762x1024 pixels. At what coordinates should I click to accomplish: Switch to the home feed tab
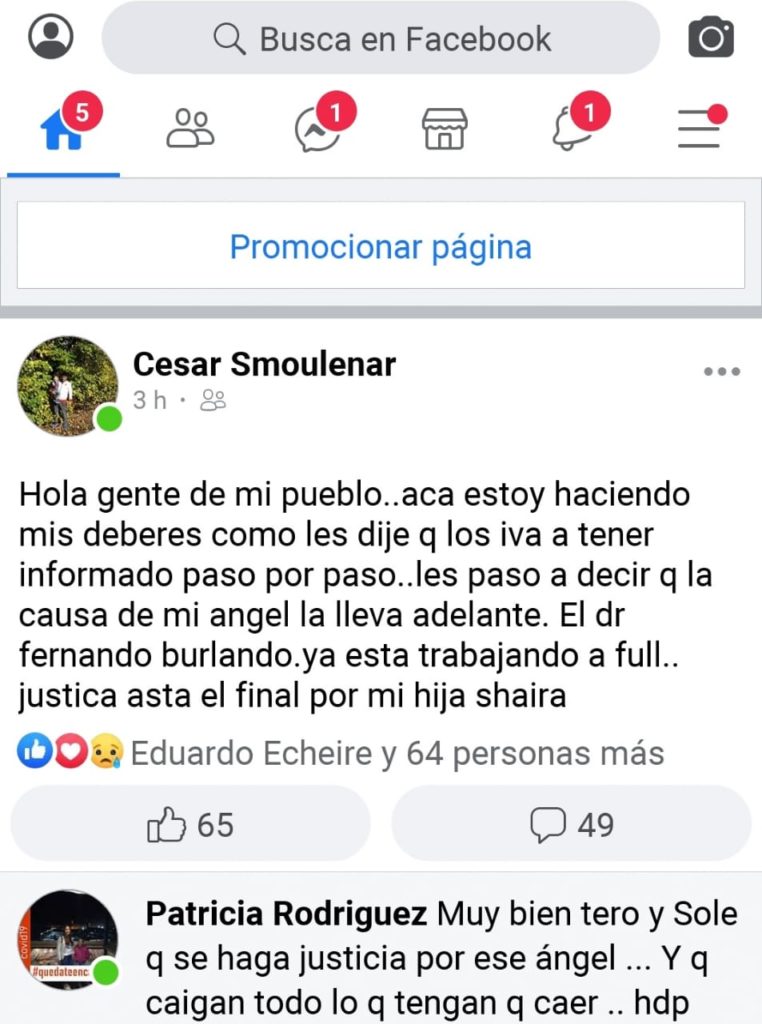62,130
